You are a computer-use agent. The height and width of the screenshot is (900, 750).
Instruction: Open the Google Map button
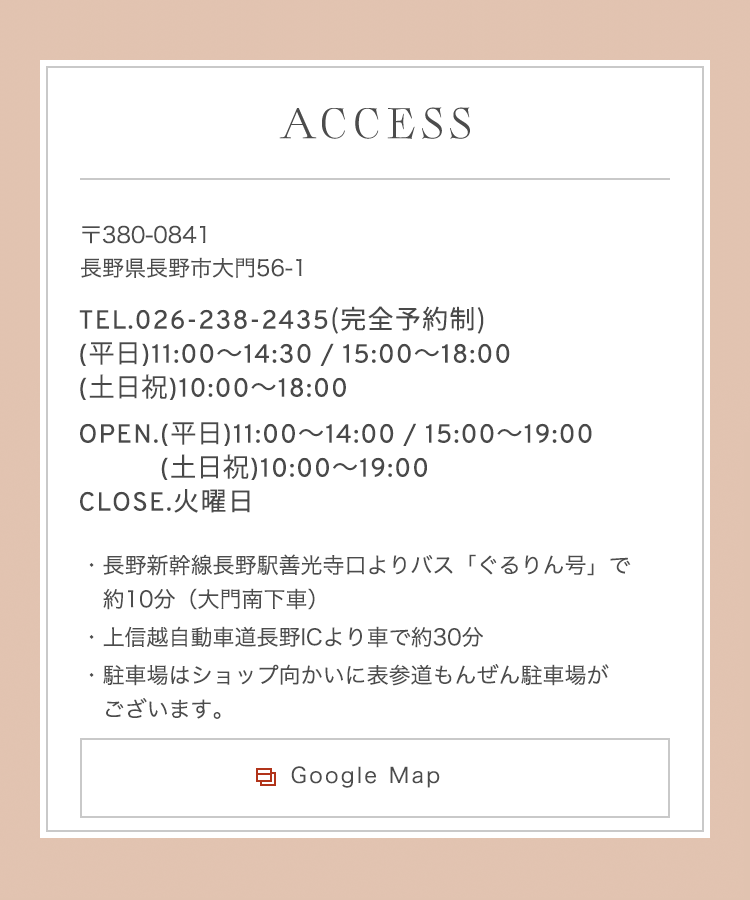tap(375, 776)
